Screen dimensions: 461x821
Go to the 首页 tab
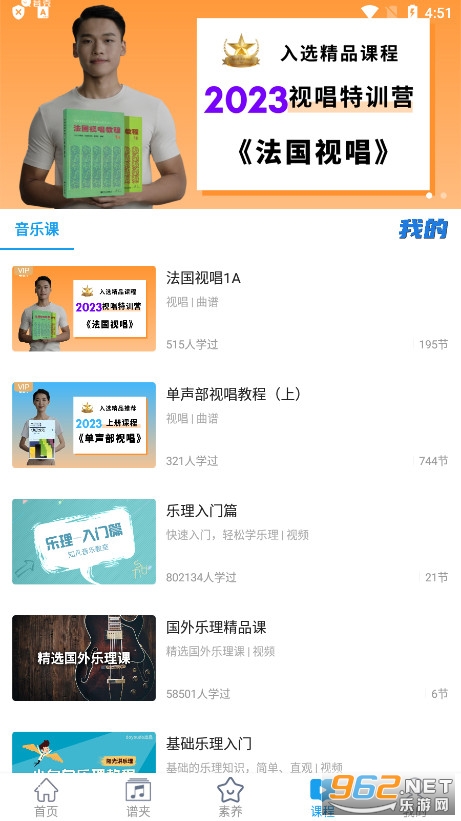coord(46,797)
